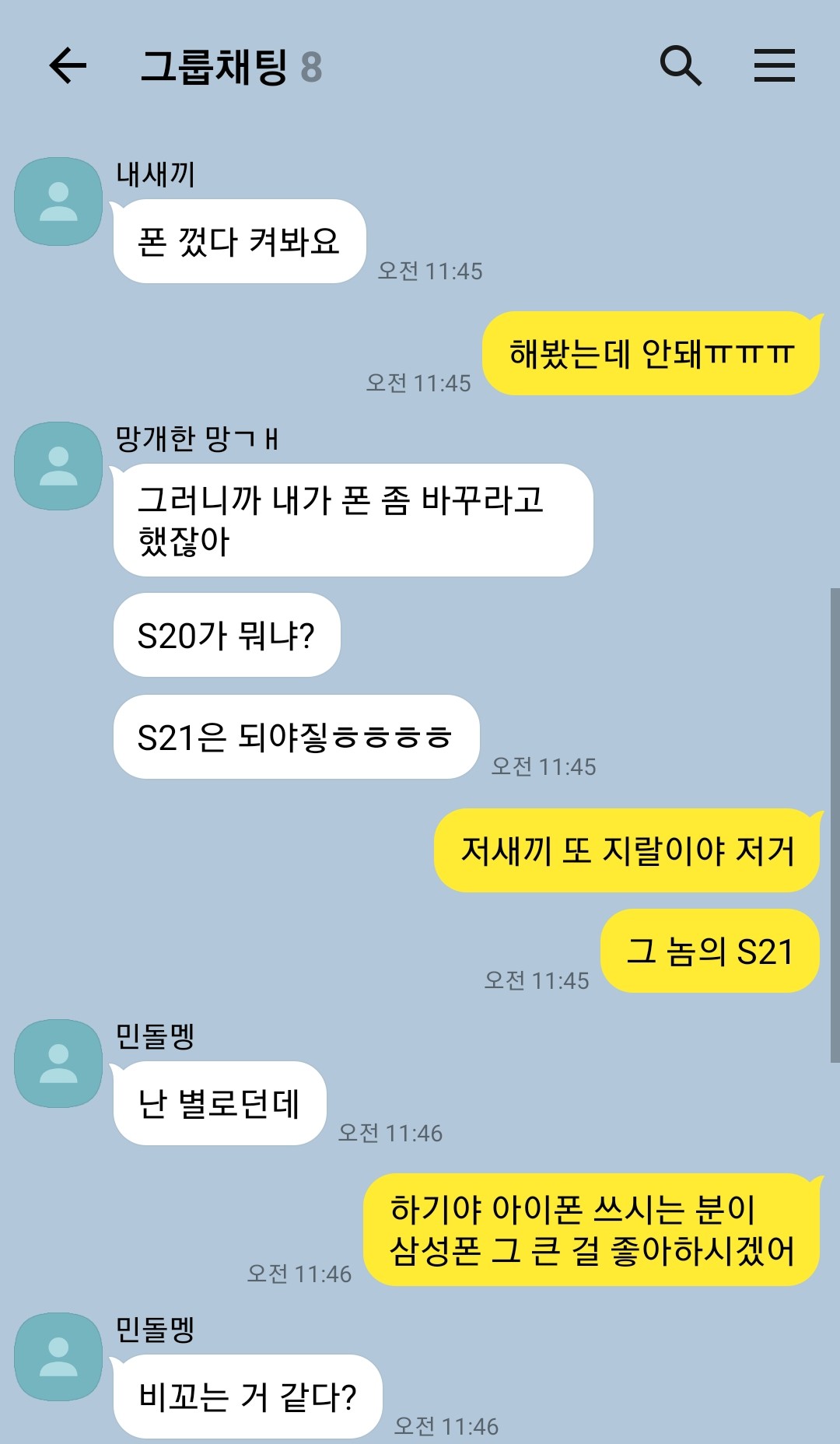Open 내새끼's profile avatar
Image resolution: width=840 pixels, height=1444 pixels.
click(x=58, y=202)
